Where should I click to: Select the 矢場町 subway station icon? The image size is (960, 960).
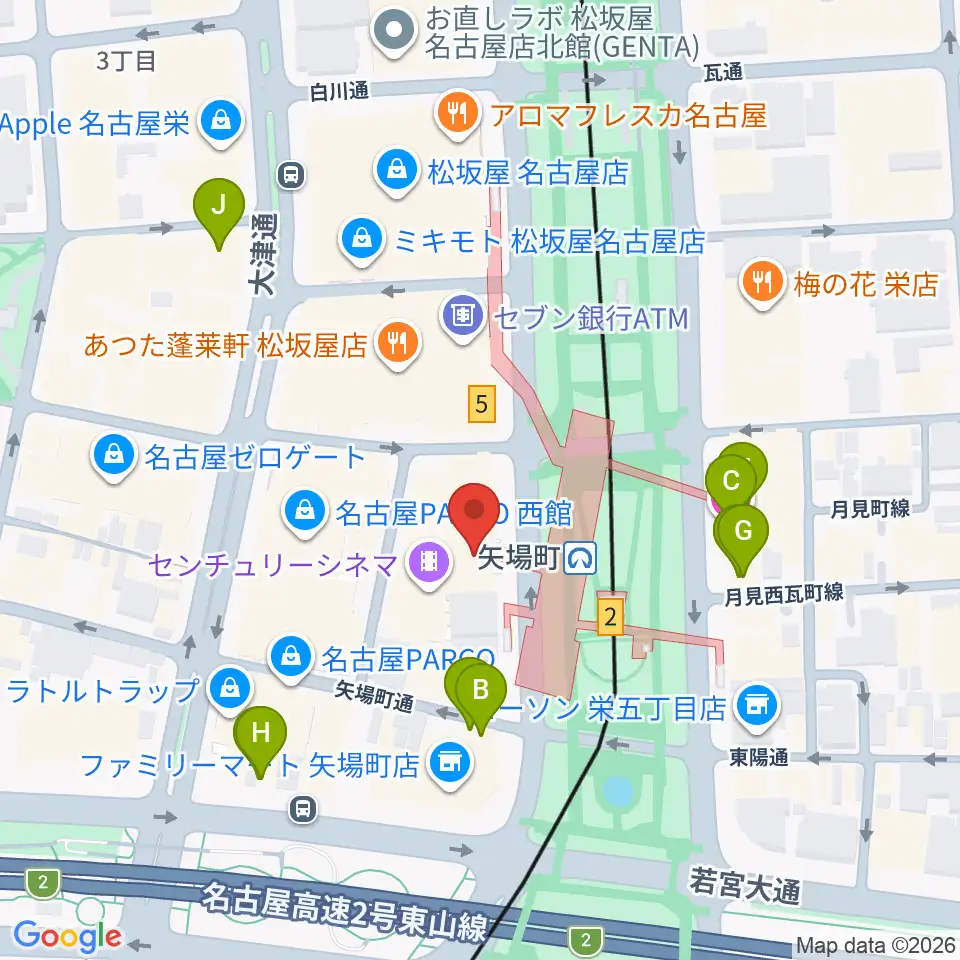[x=580, y=558]
